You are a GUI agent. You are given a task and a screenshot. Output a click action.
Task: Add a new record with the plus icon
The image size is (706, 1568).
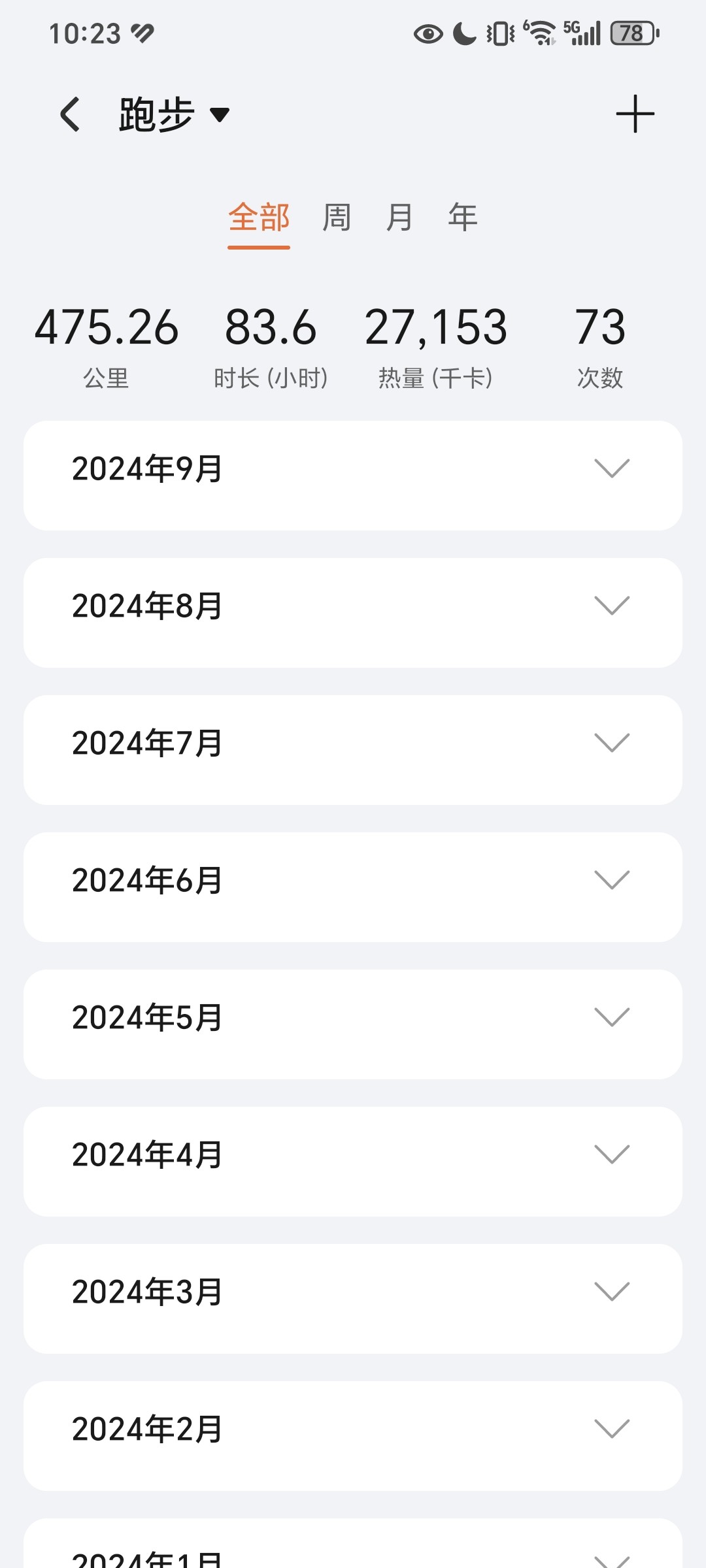[x=635, y=114]
